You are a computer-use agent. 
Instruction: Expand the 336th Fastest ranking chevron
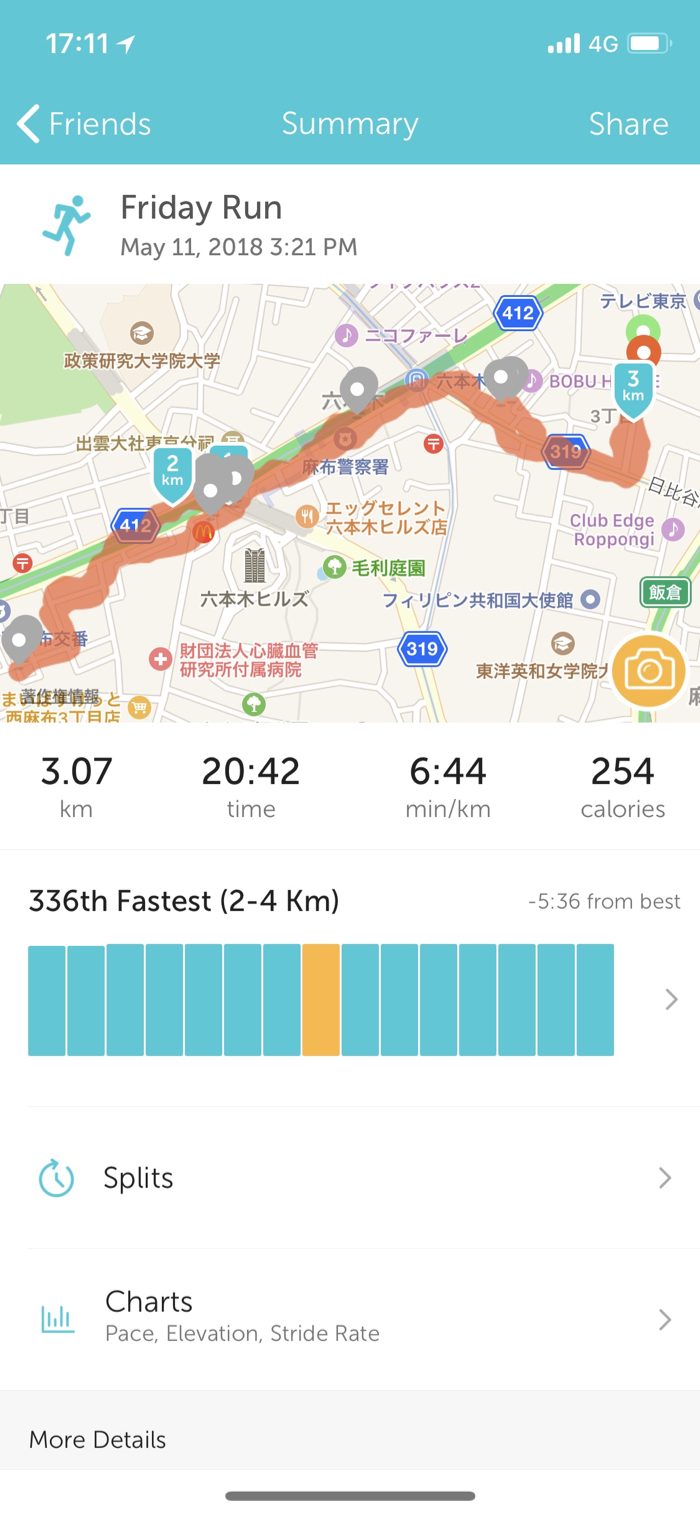(x=671, y=999)
